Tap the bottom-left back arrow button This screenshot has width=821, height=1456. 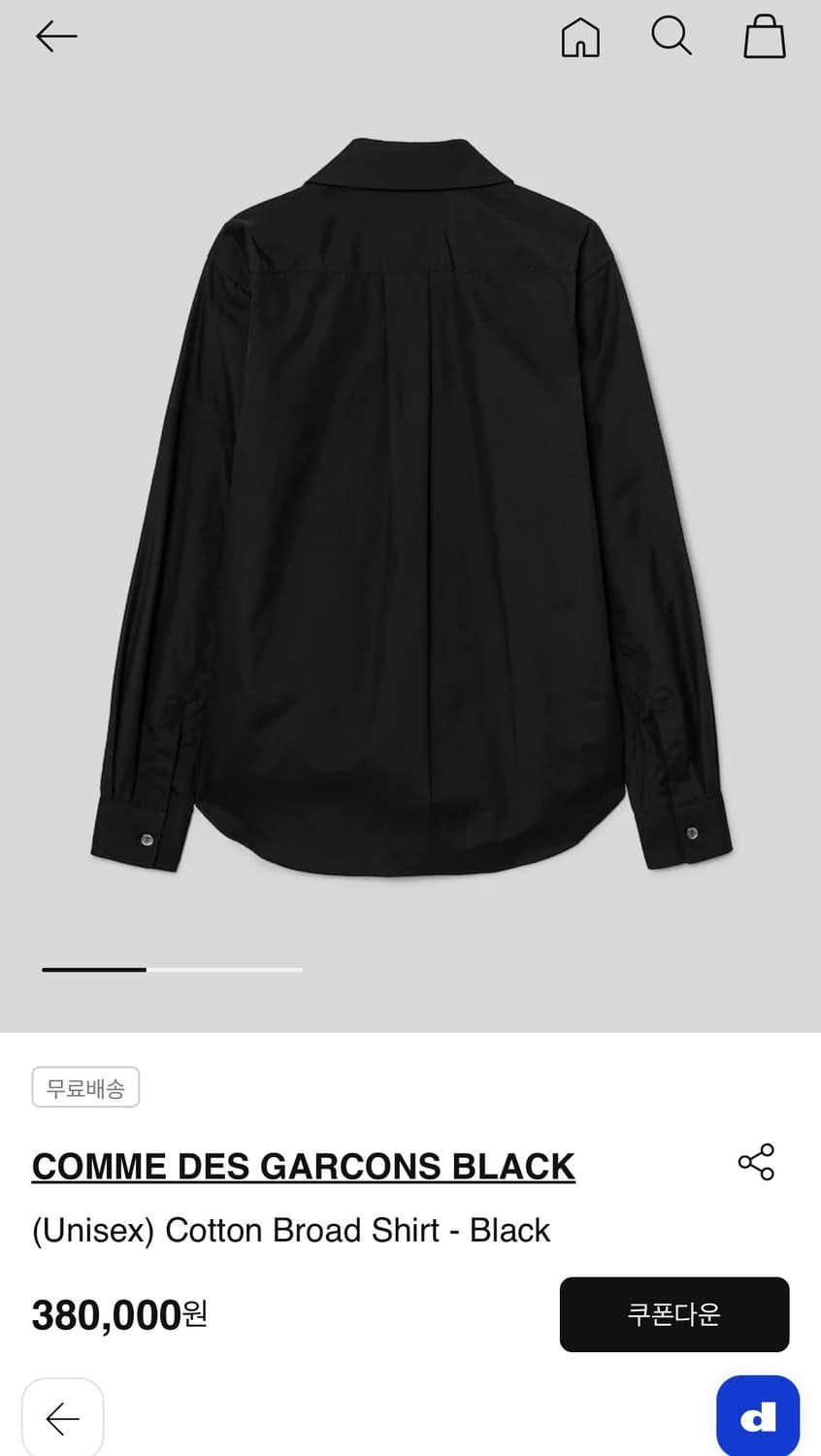point(62,1417)
